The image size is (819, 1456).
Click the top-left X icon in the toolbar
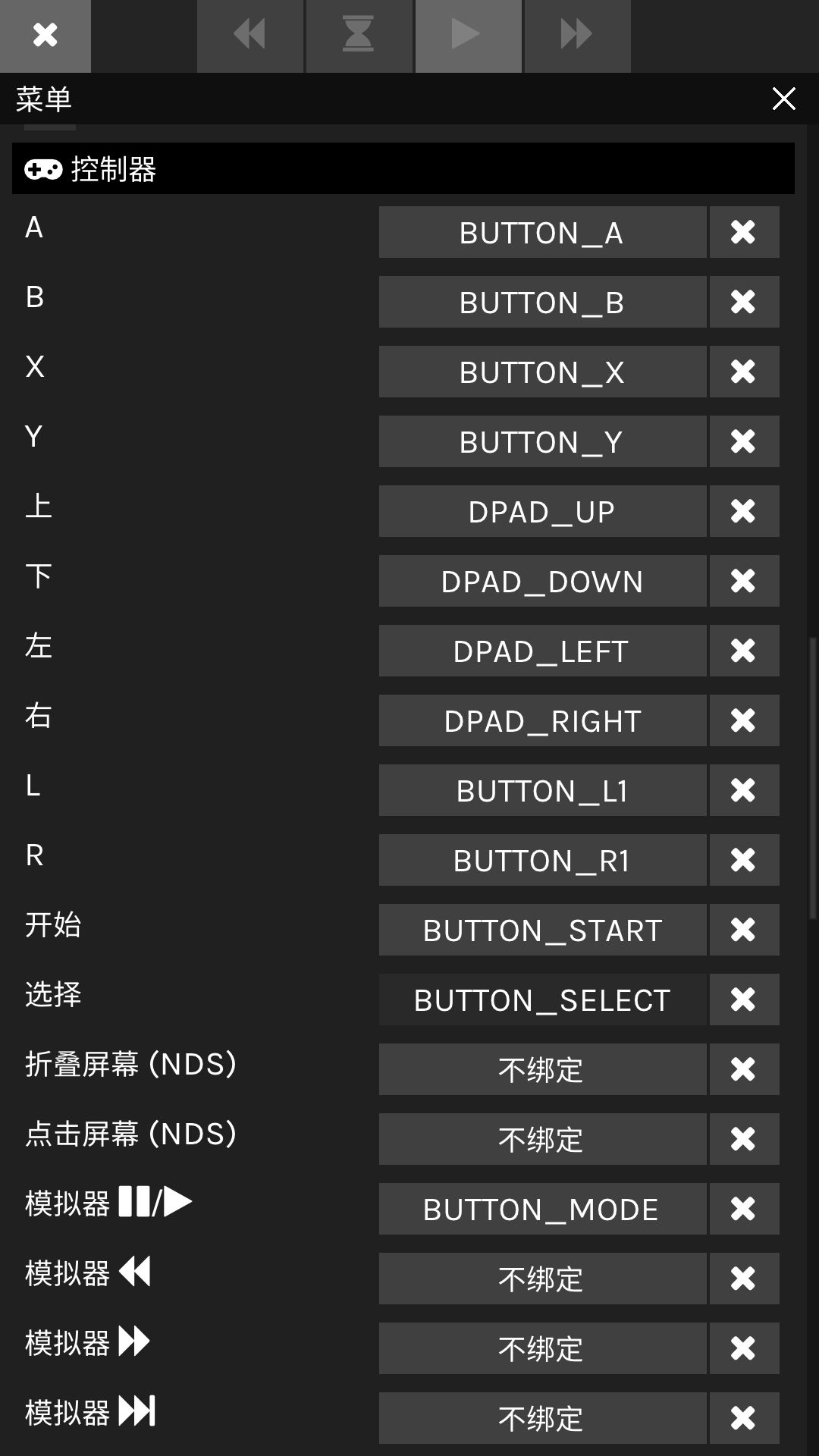point(45,36)
